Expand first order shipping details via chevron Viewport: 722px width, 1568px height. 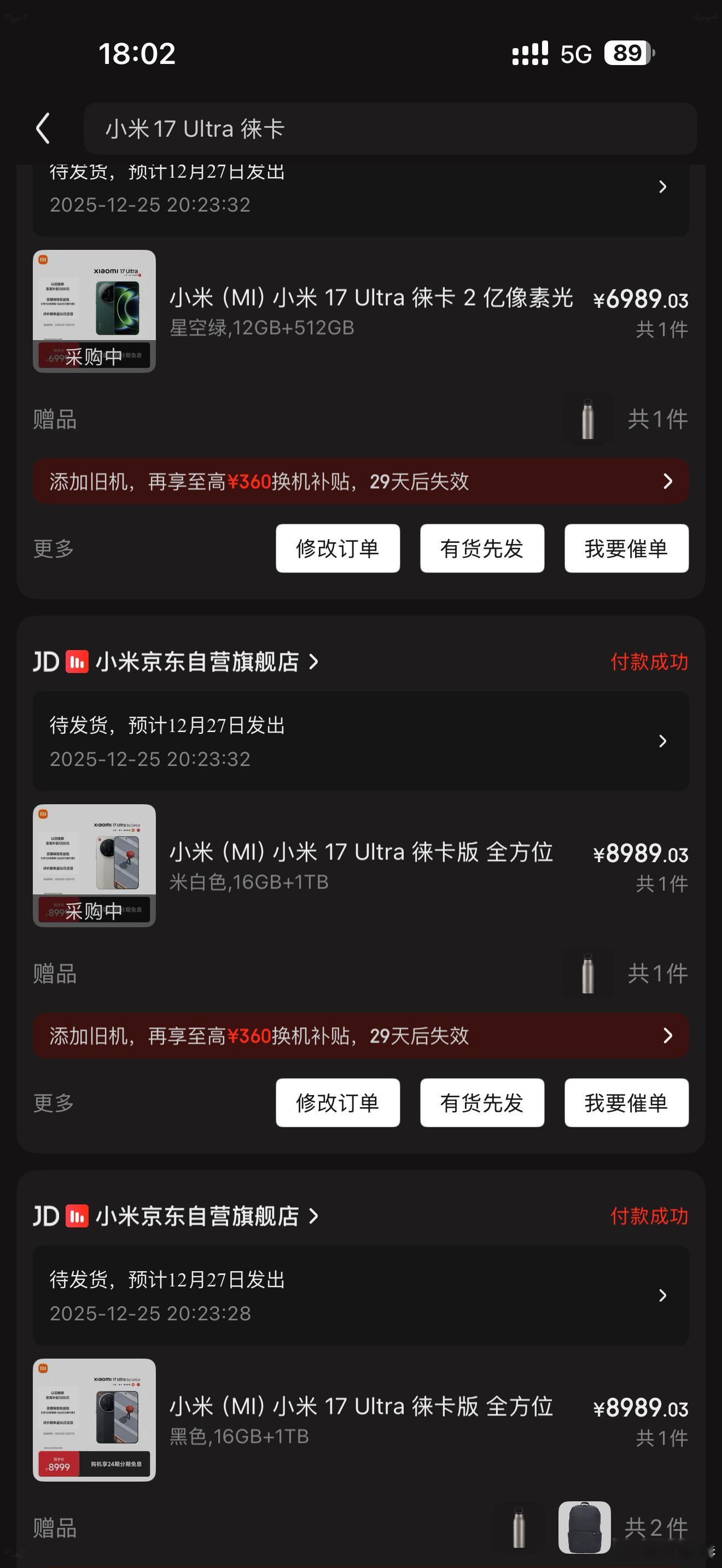pos(663,188)
